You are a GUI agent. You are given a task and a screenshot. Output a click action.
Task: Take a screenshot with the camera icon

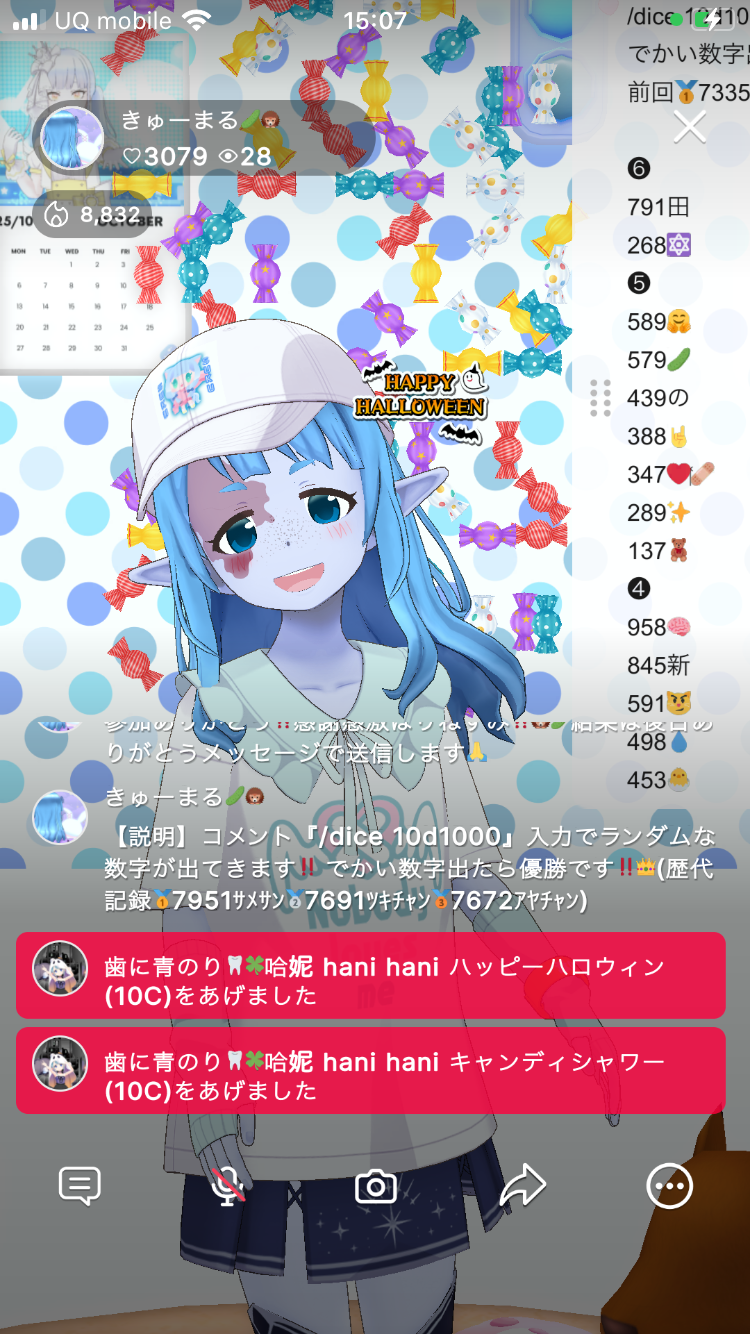tap(376, 1187)
